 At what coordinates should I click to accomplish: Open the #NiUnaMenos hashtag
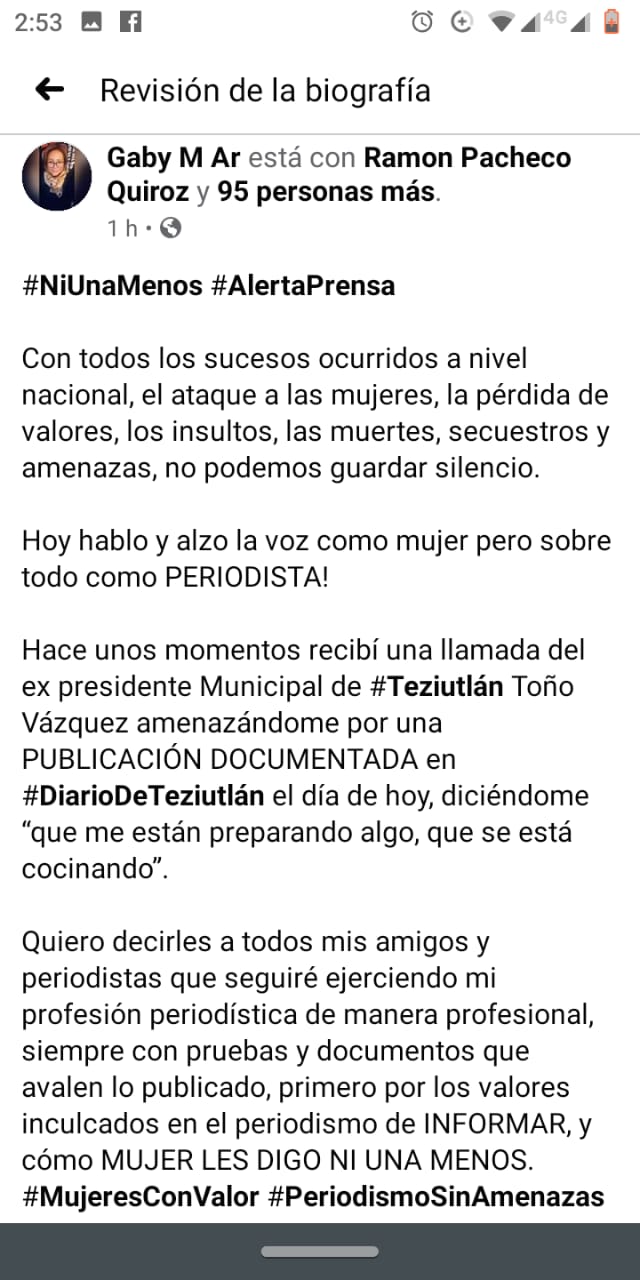tap(112, 286)
